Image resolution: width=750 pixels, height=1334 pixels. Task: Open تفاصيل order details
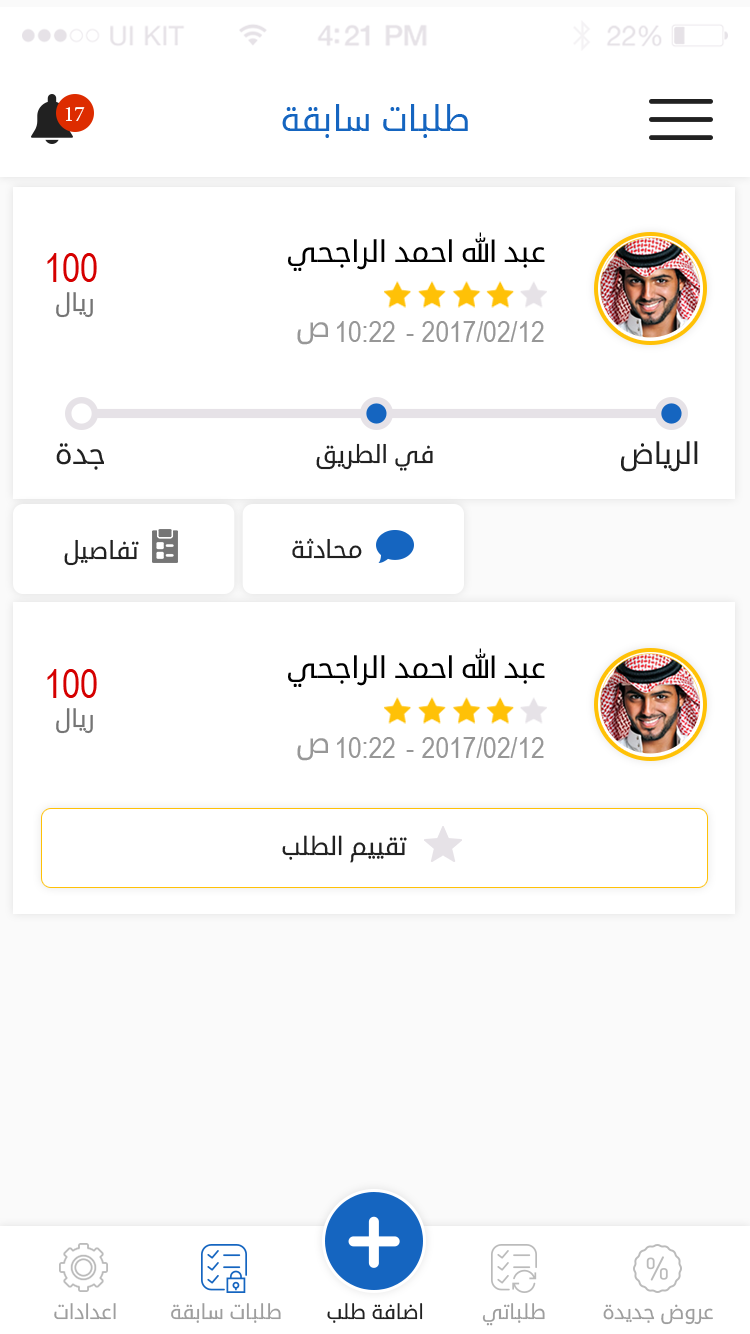123,548
